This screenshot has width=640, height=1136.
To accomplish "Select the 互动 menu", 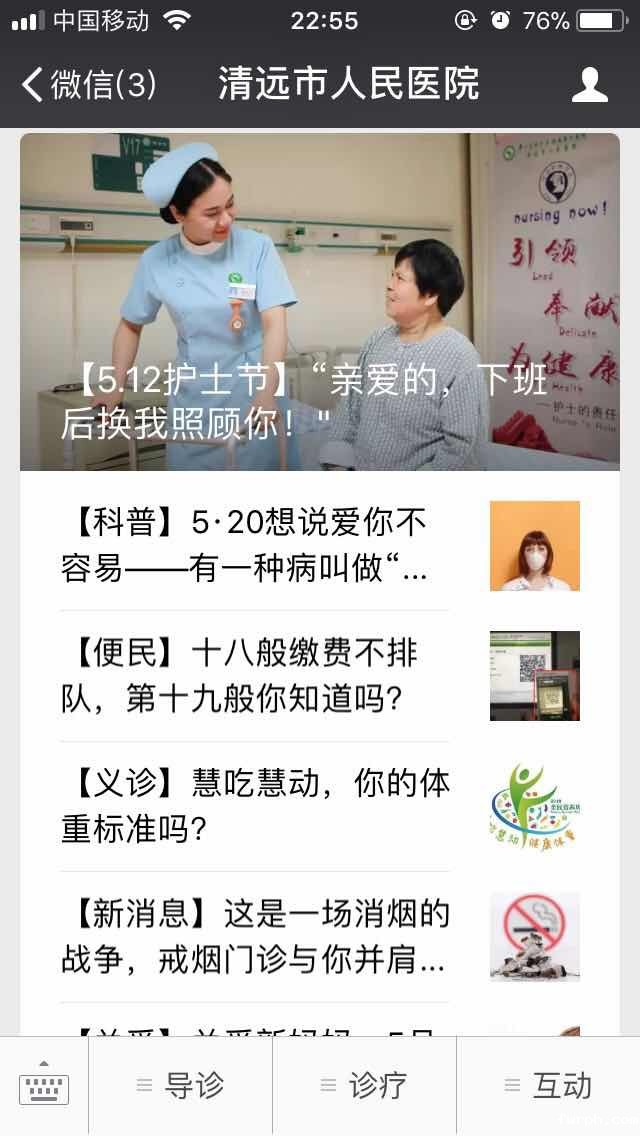I will [549, 1086].
